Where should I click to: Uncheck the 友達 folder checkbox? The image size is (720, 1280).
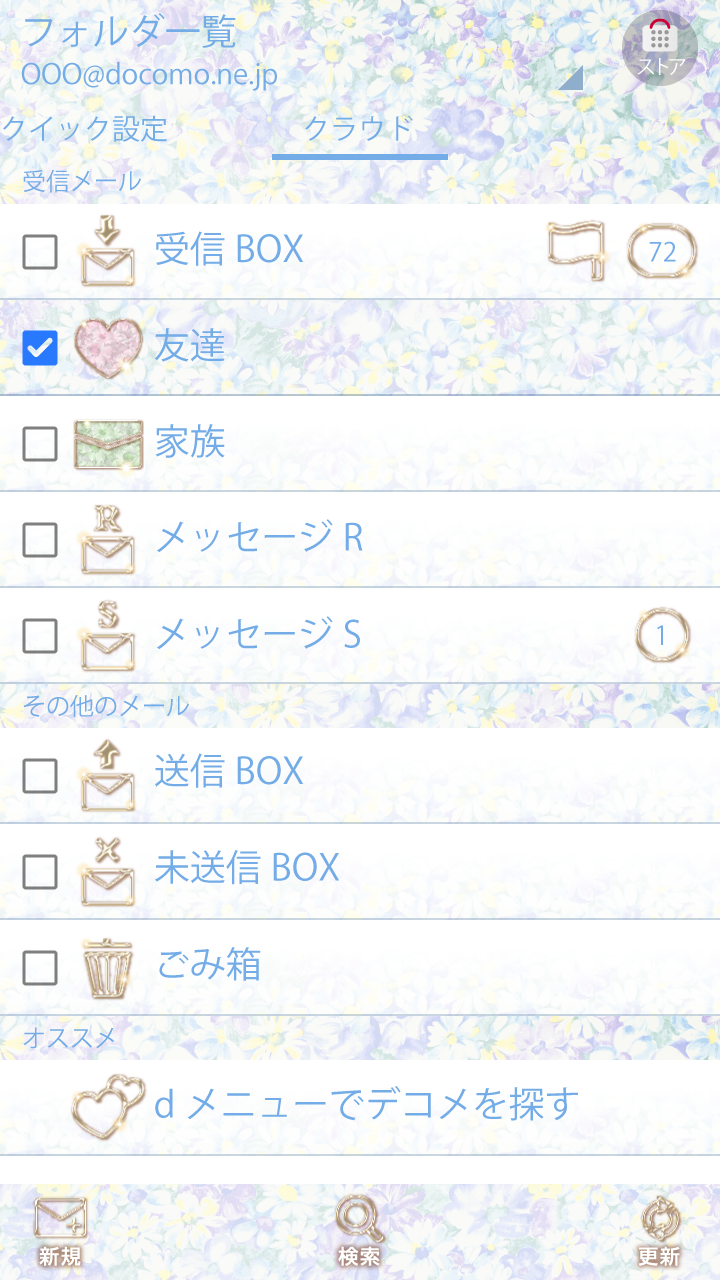[40, 348]
